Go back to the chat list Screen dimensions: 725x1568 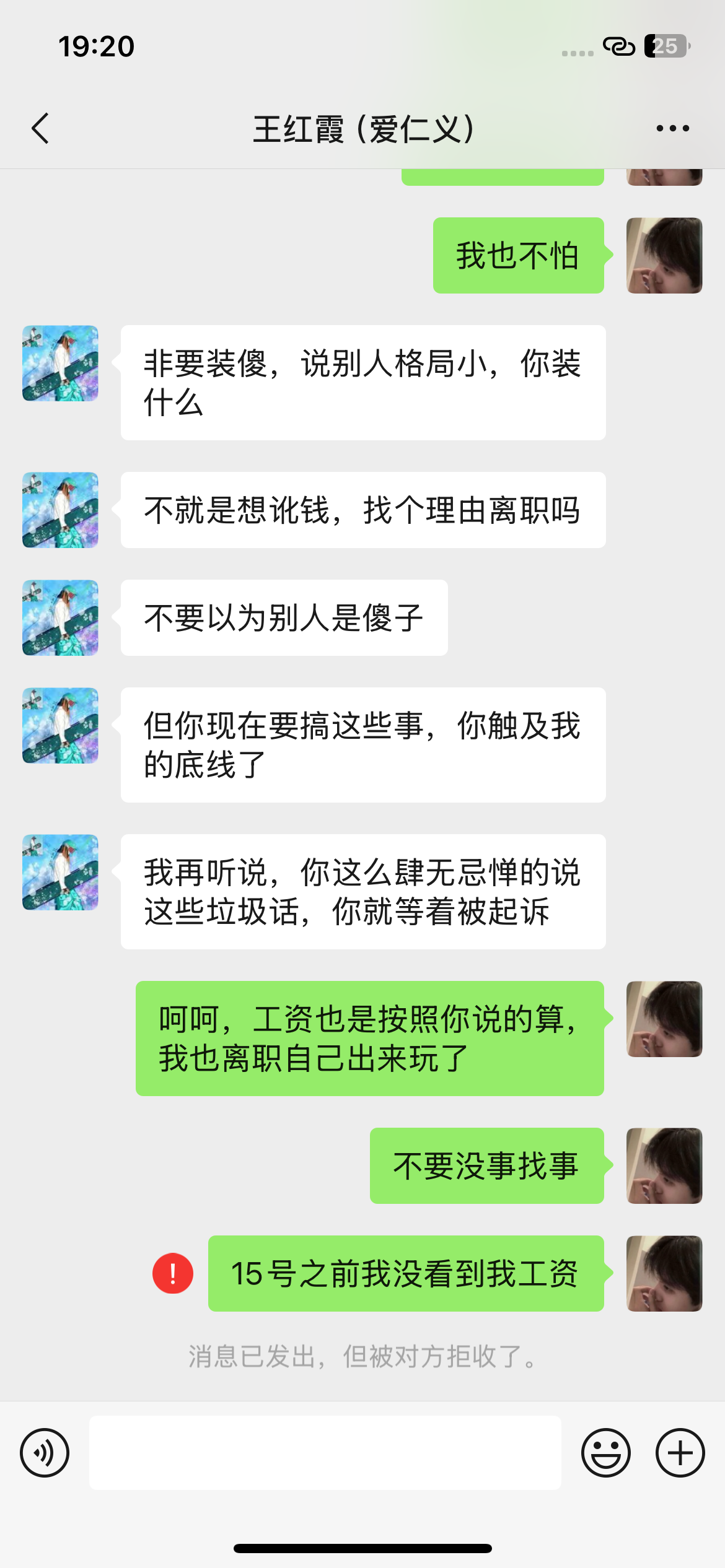click(40, 129)
